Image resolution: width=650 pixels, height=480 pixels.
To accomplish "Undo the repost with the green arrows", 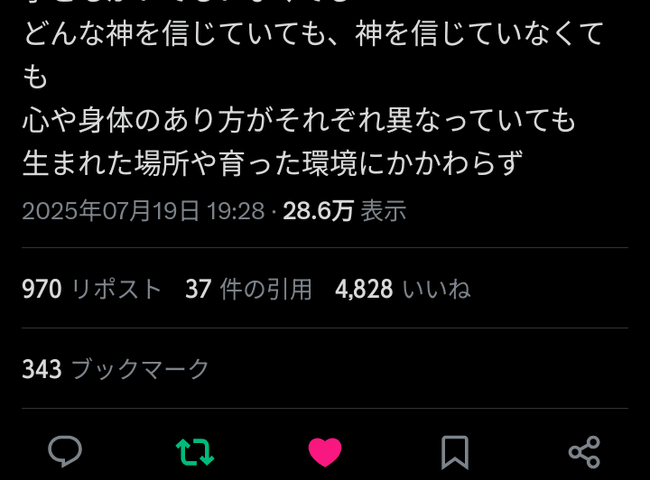I will coord(195,452).
